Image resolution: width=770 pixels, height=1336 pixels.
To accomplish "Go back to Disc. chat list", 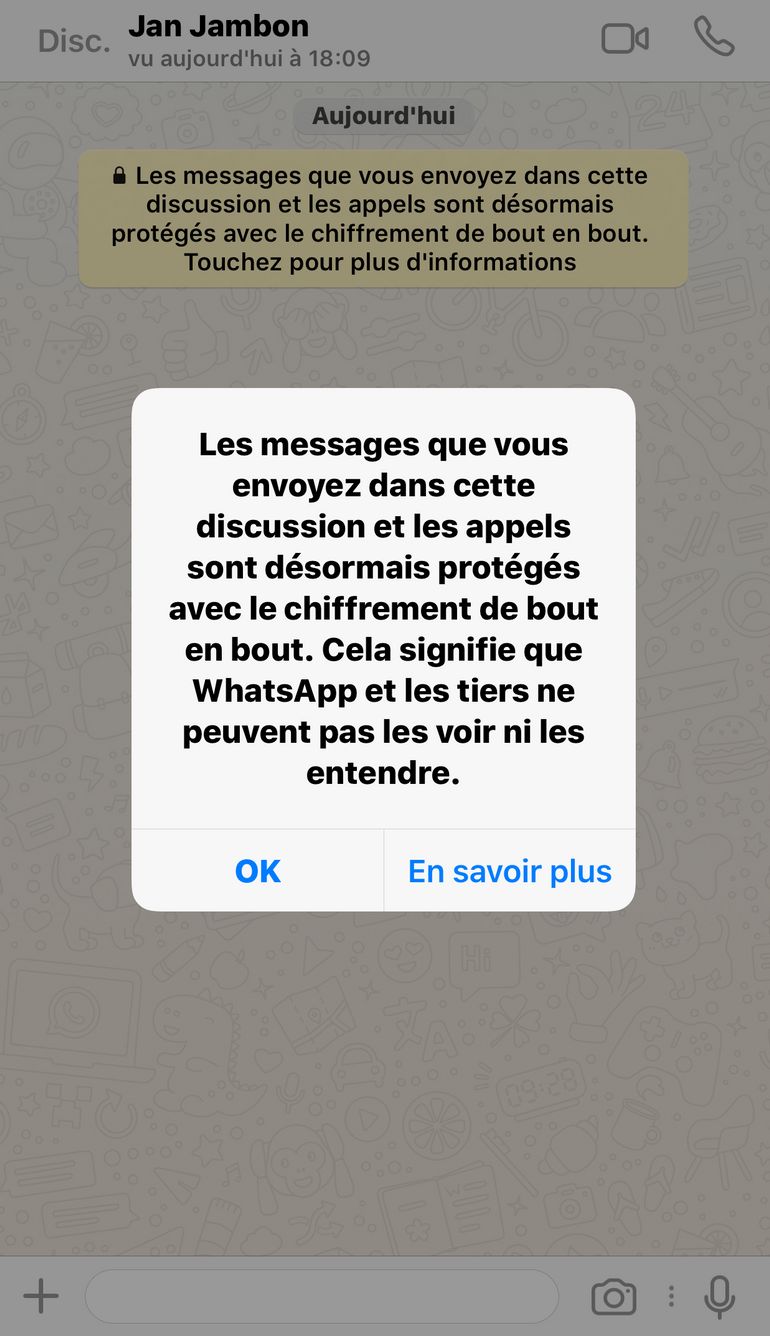I will (x=73, y=41).
